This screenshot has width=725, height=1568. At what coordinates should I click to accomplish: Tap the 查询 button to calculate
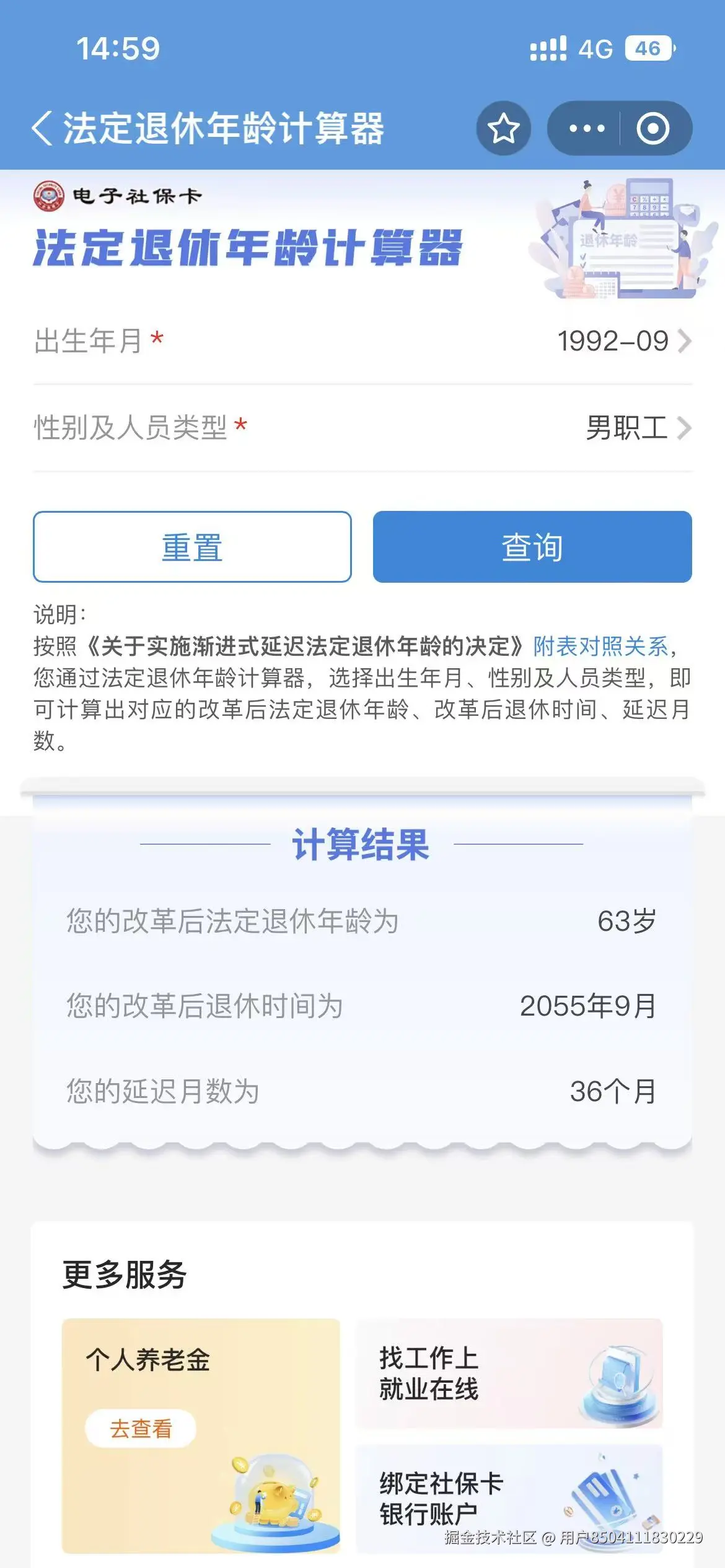pos(533,547)
